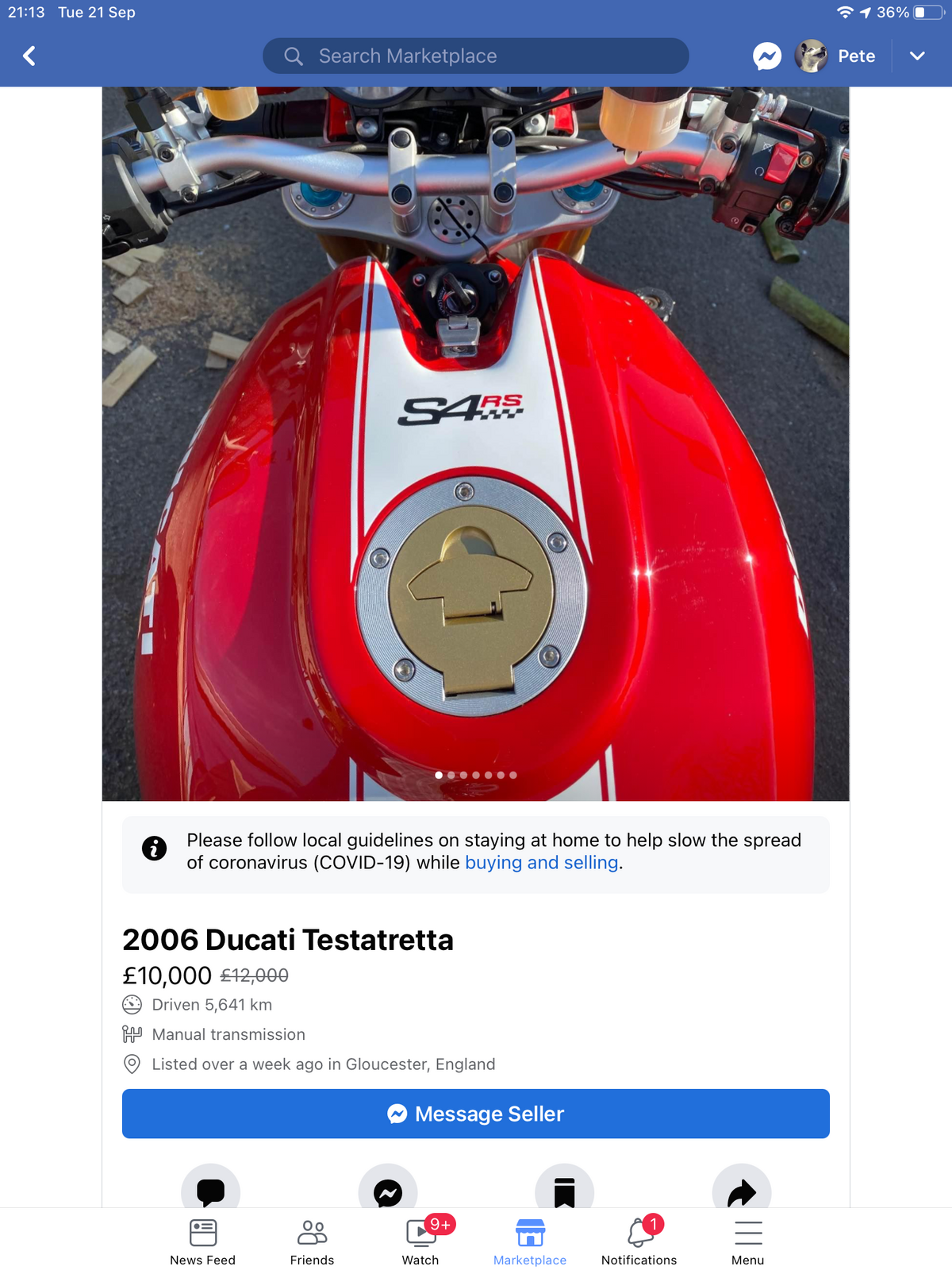Screen dimensions: 952x1270
Task: Select the Marketplace tab
Action: coord(530,1242)
